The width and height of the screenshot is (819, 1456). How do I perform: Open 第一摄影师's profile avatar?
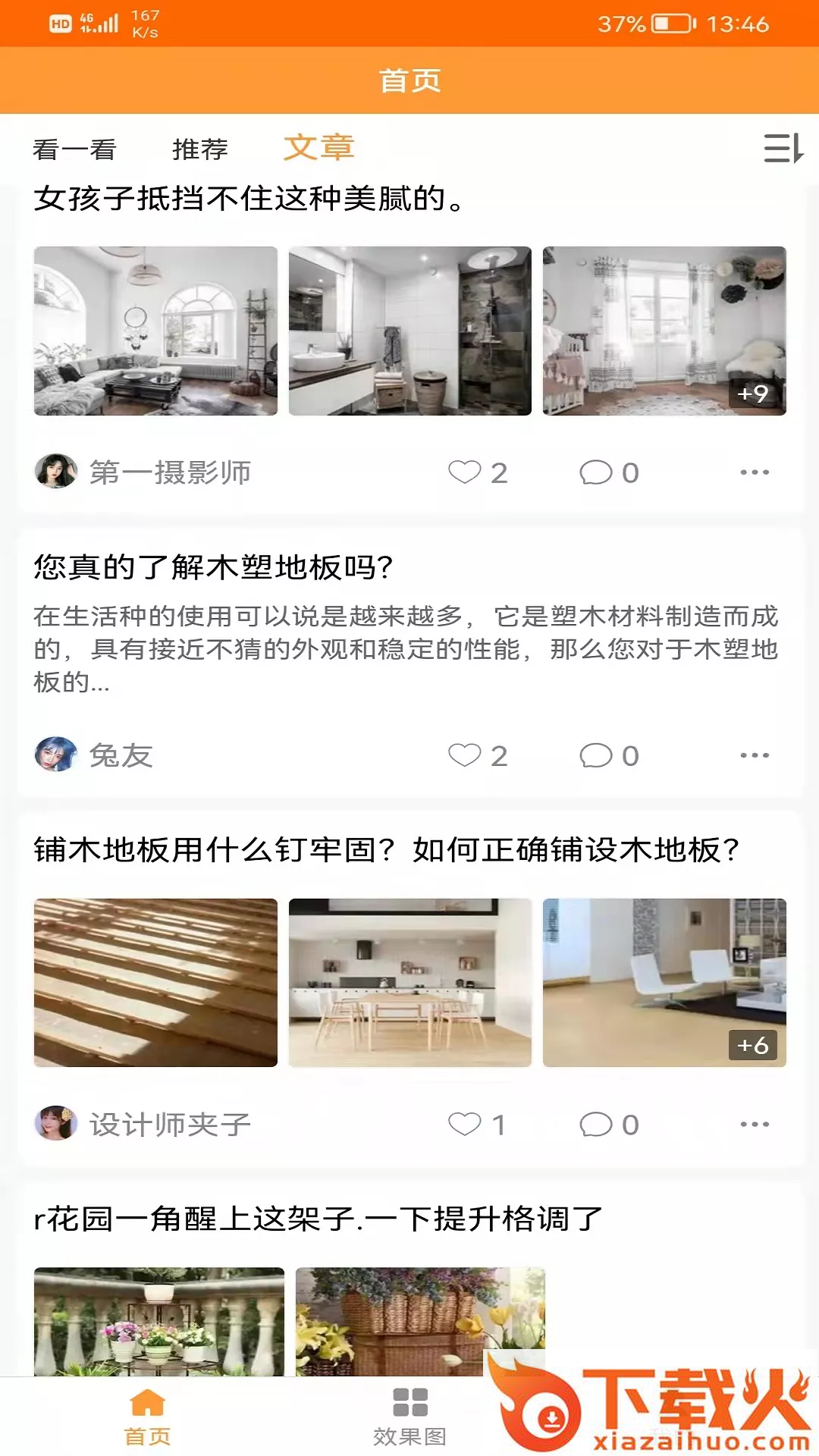pyautogui.click(x=56, y=471)
